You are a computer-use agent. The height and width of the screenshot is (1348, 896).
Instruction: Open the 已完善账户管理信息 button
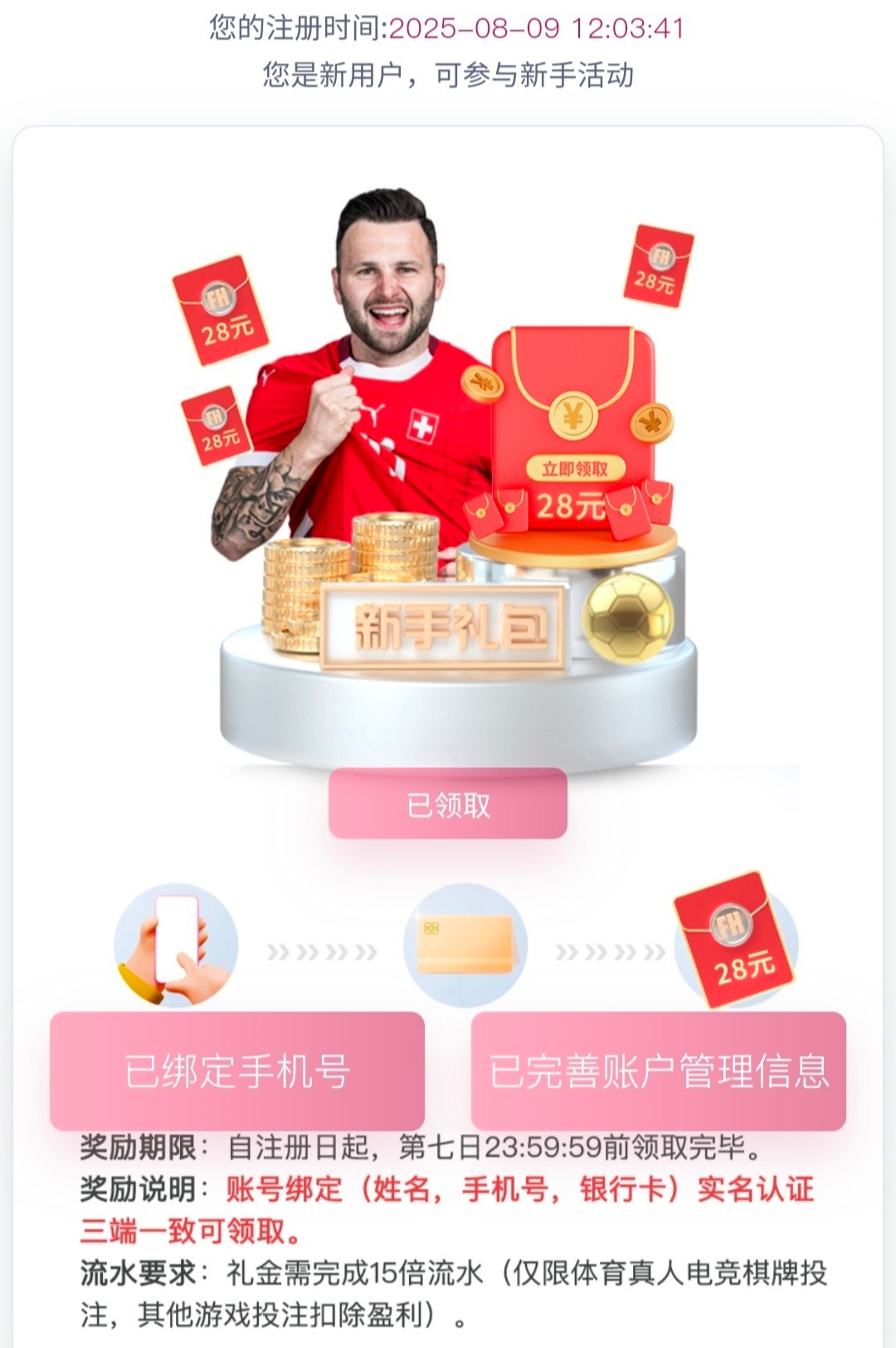tap(659, 1070)
